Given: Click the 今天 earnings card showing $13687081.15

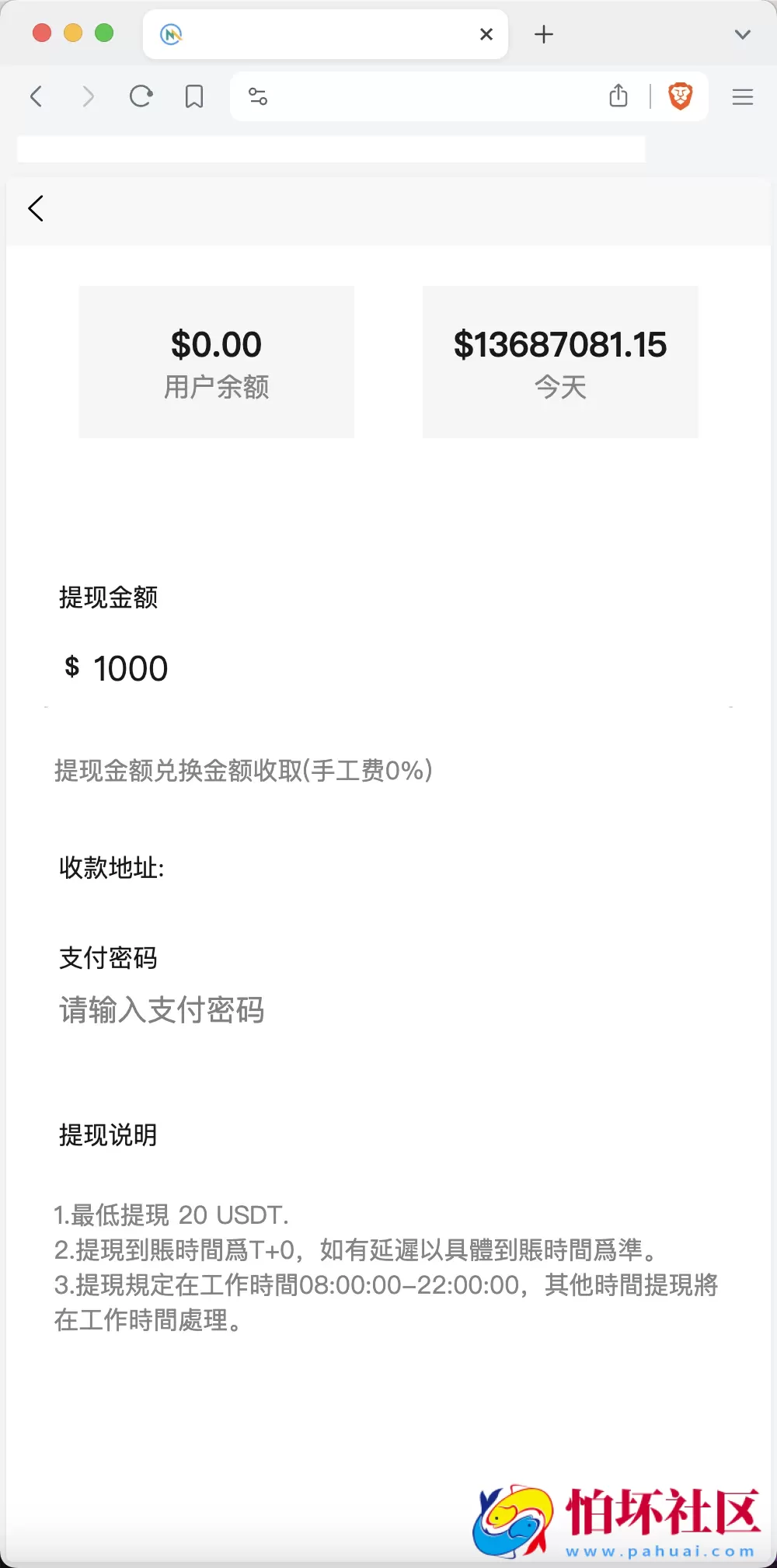Looking at the screenshot, I should point(561,362).
